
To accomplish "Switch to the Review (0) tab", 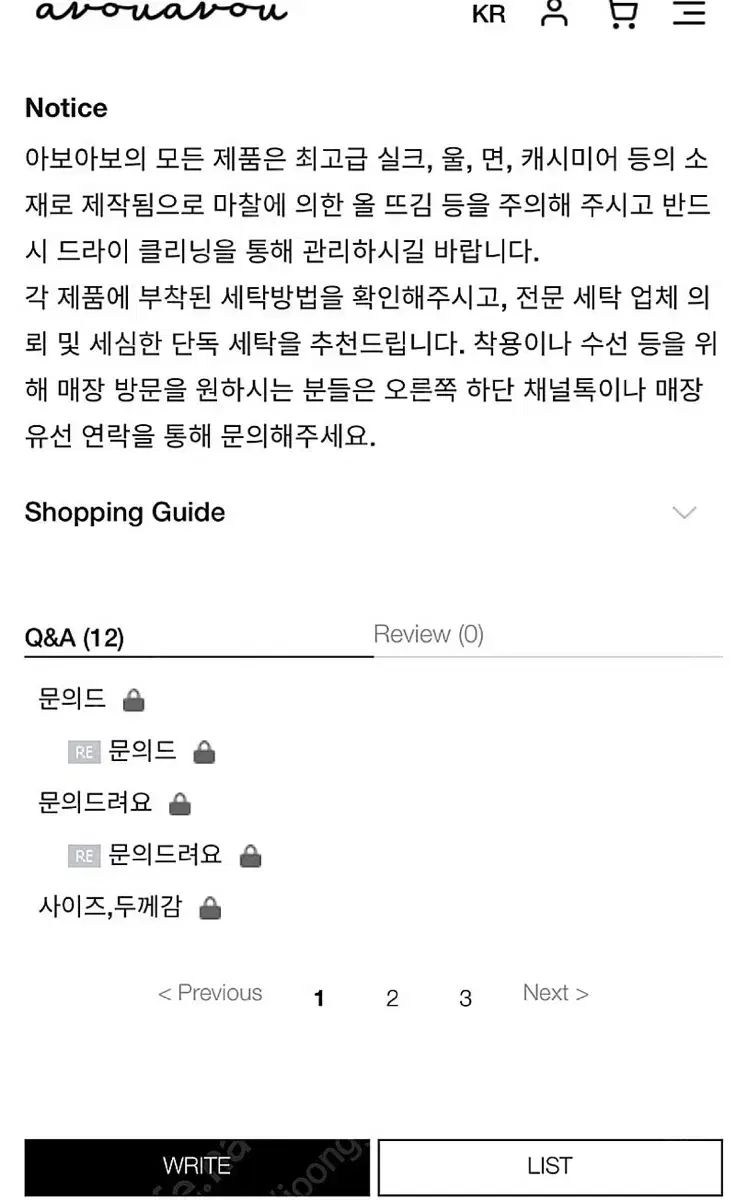I will coord(428,634).
